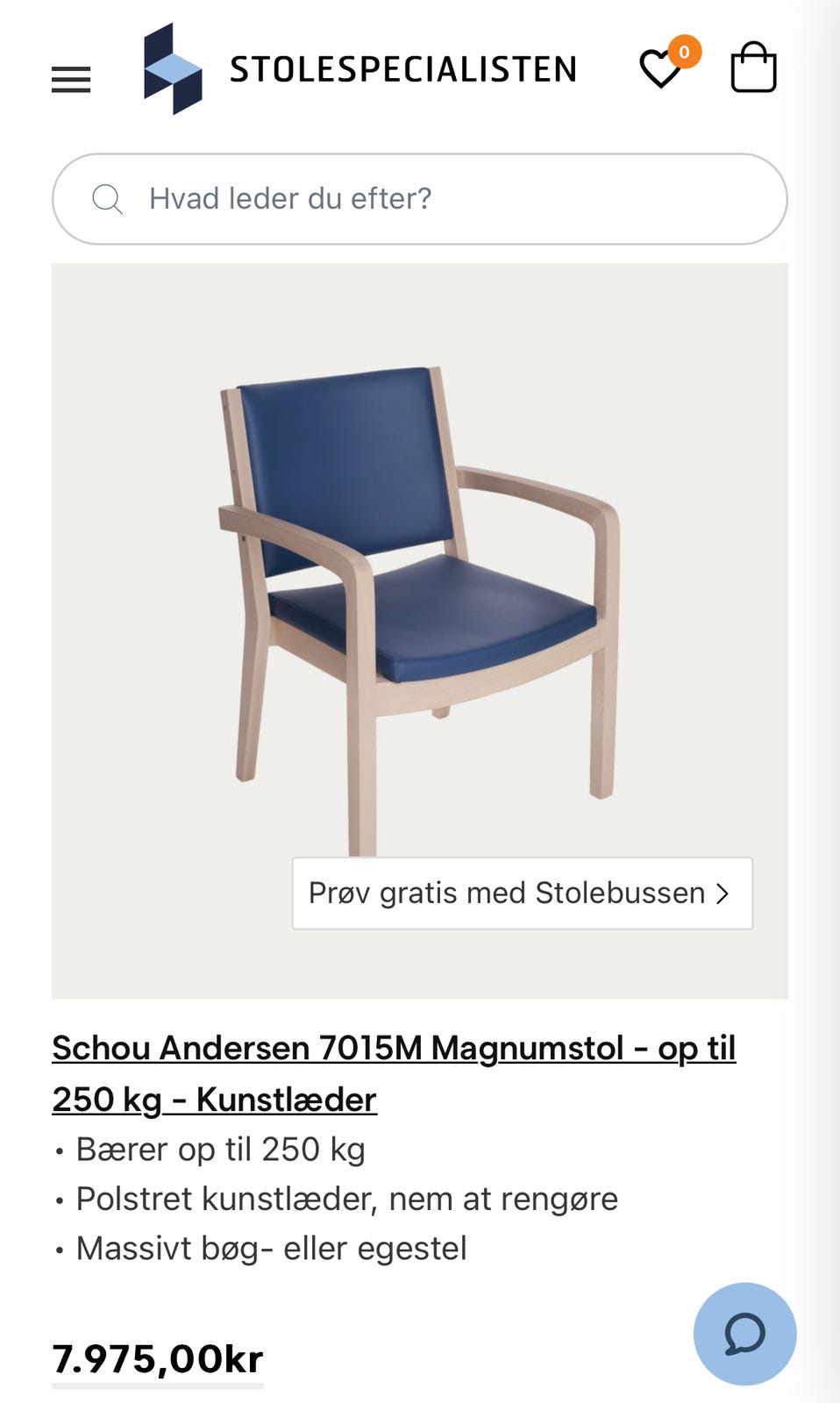
Task: Open the hamburger menu for site navigation
Action: (x=71, y=80)
